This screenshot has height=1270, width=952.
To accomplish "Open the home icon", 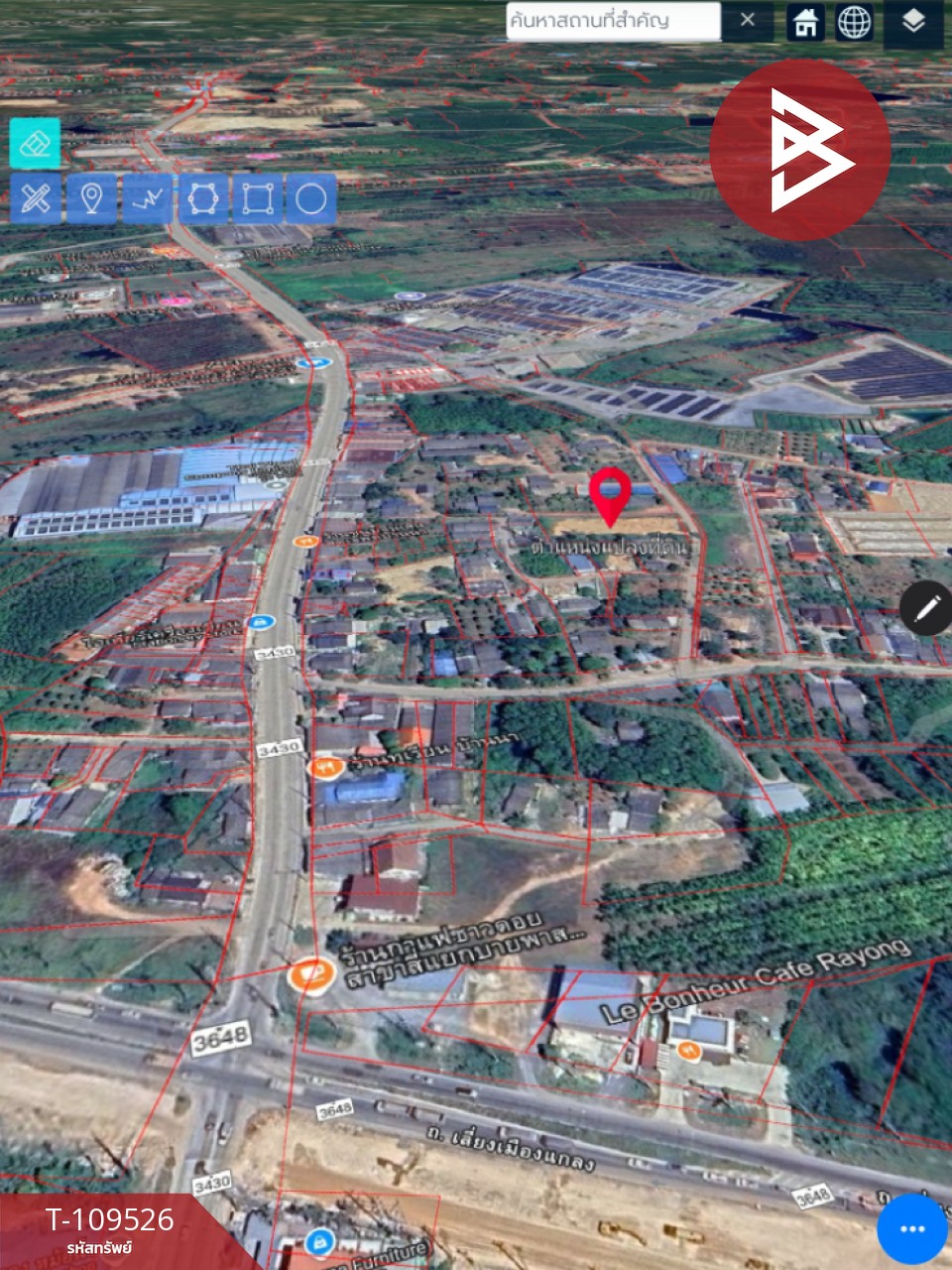I will click(806, 21).
